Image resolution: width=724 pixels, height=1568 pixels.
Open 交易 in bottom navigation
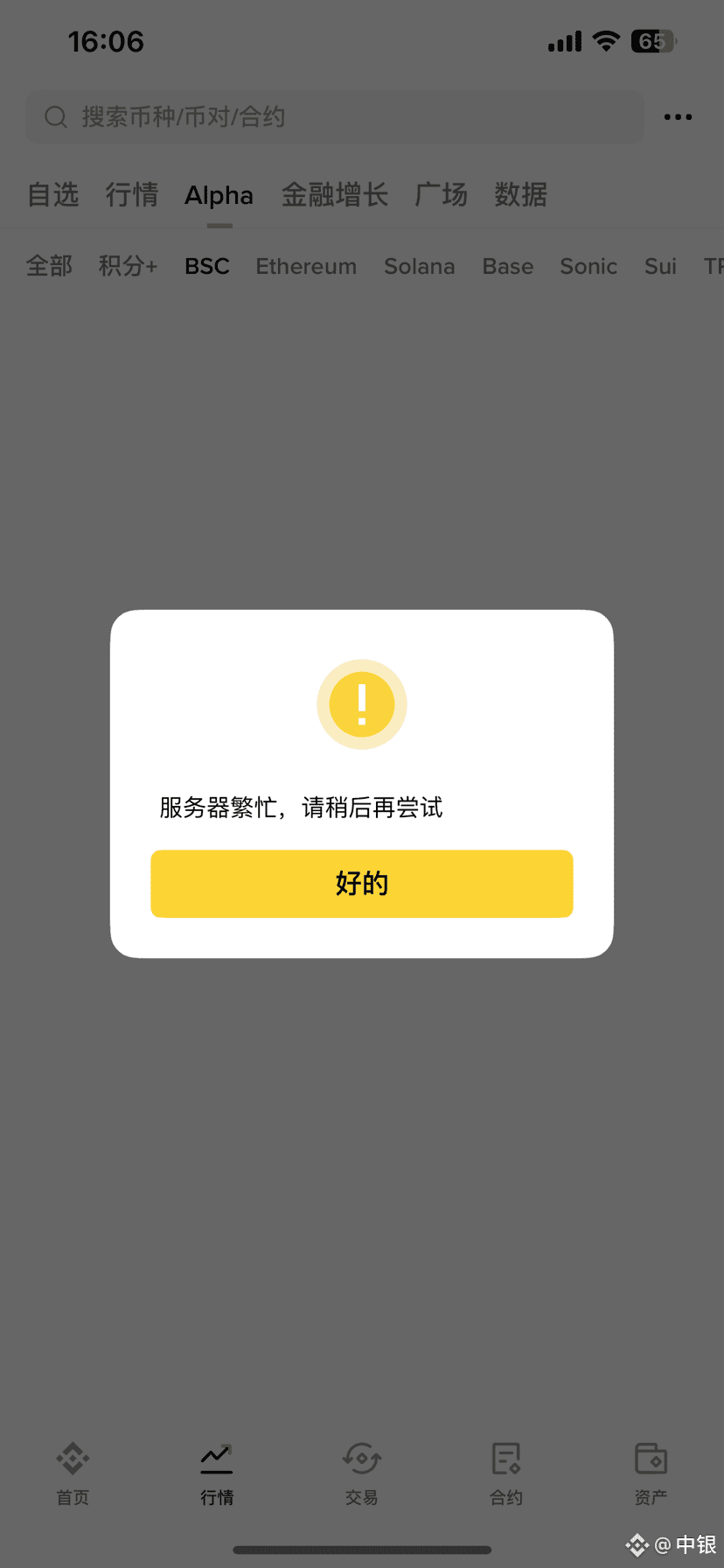[361, 1473]
